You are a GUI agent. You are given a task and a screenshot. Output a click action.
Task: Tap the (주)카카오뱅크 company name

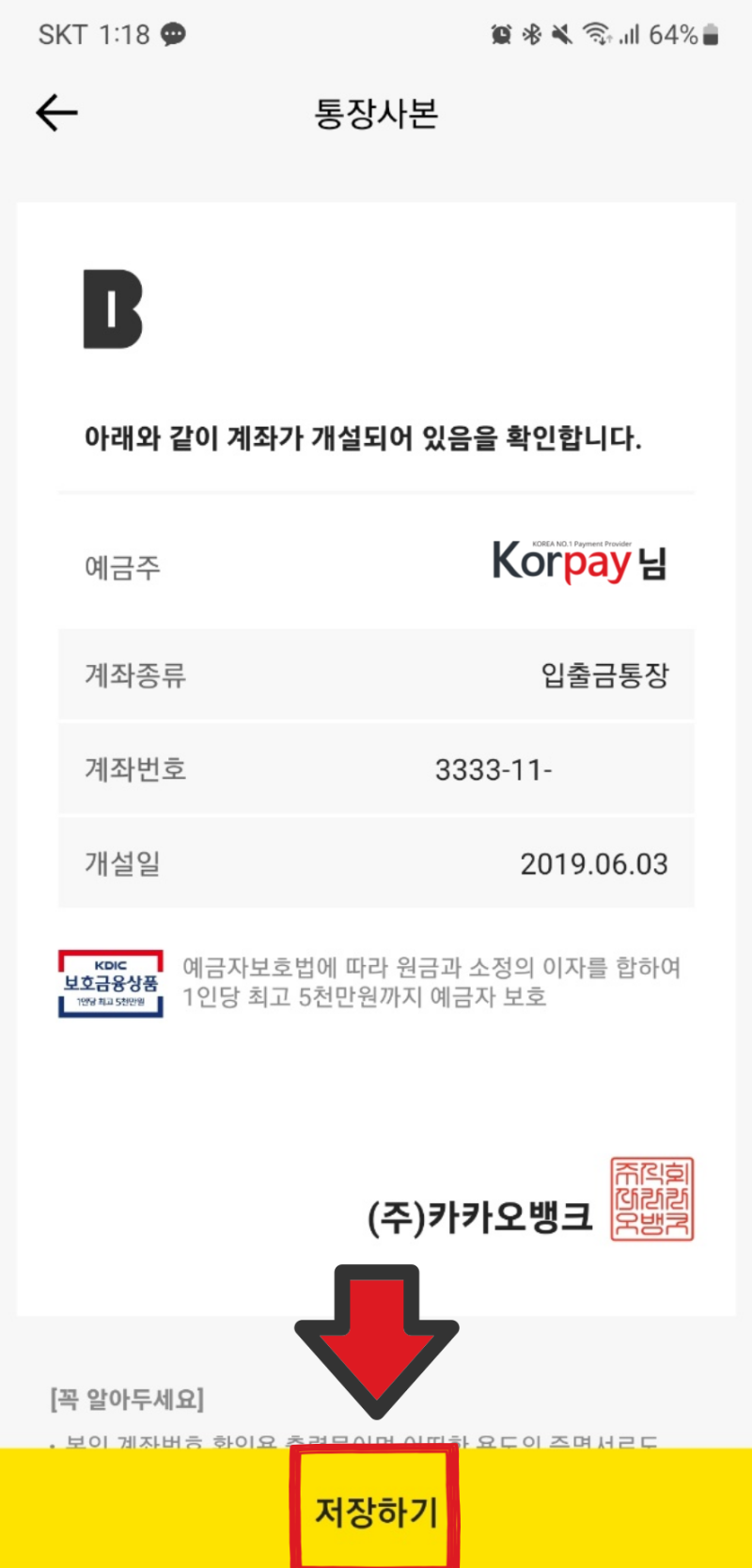pos(480,1216)
